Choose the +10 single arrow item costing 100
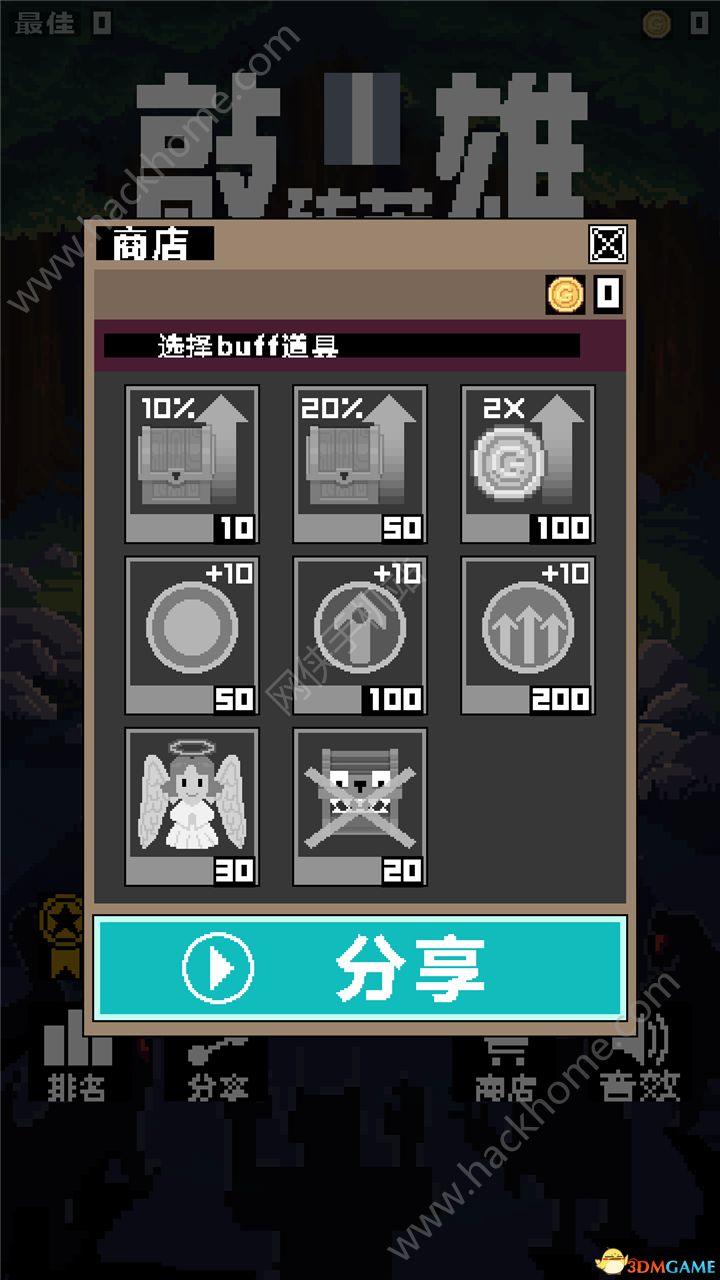720x1280 pixels. click(x=360, y=635)
